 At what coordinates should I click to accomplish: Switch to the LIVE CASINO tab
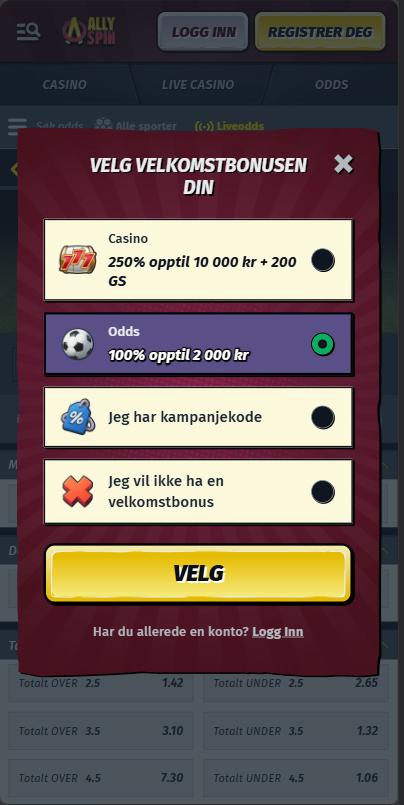coord(198,84)
